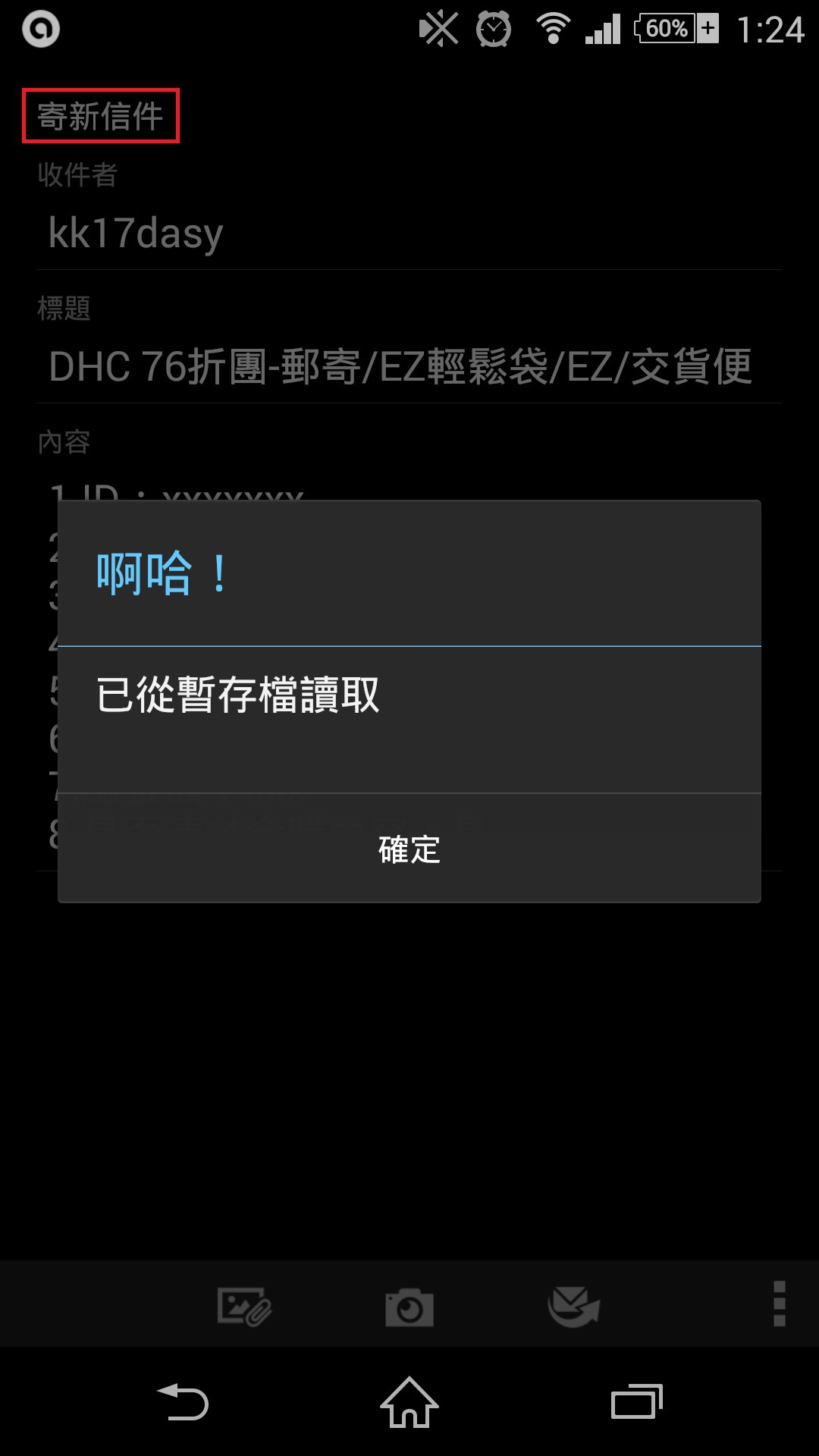Send the mail with the envelope icon
This screenshot has width=819, height=1456.
[573, 1306]
